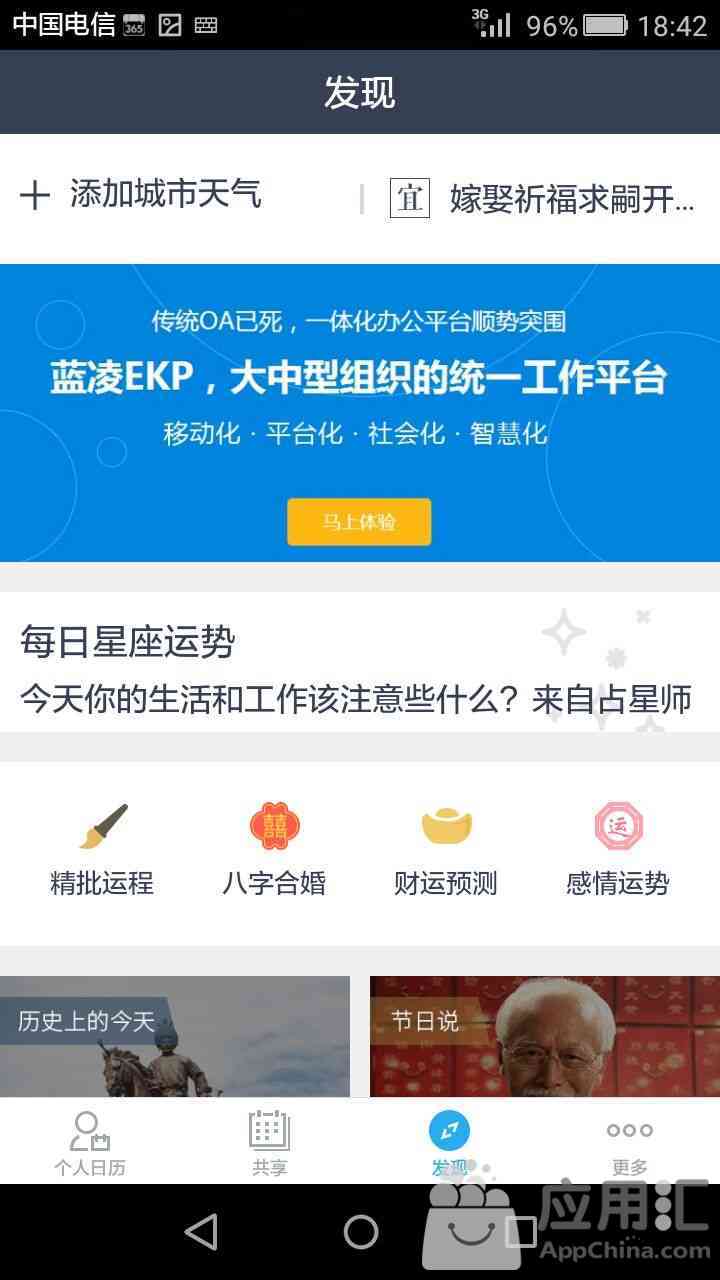This screenshot has height=1280, width=720.
Task: Open 八字合婚
Action: [274, 850]
